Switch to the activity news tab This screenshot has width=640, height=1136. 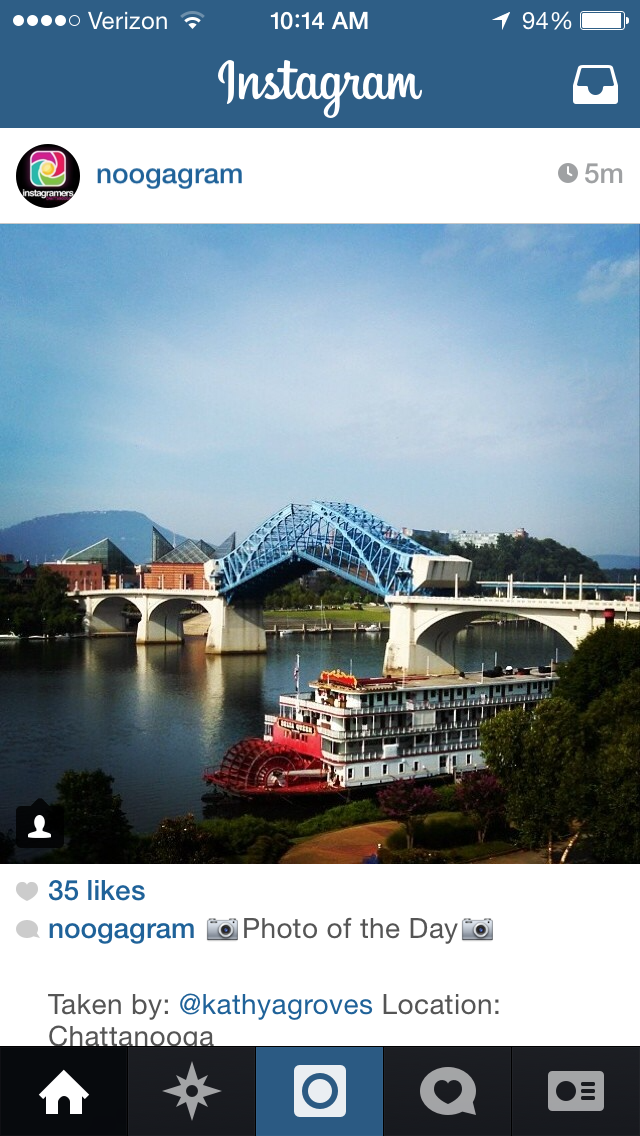pos(448,1091)
